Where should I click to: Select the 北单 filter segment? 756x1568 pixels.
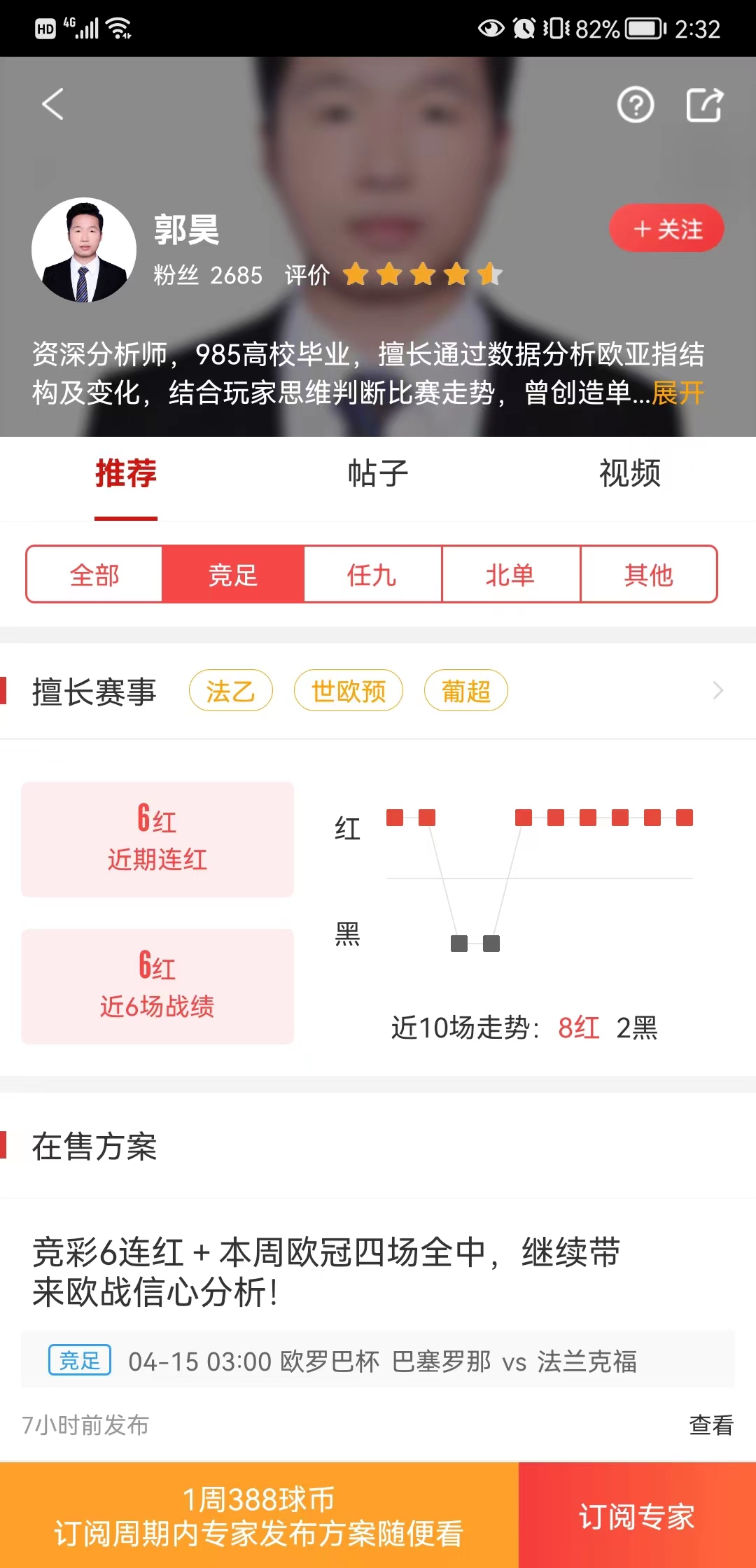[x=510, y=575]
